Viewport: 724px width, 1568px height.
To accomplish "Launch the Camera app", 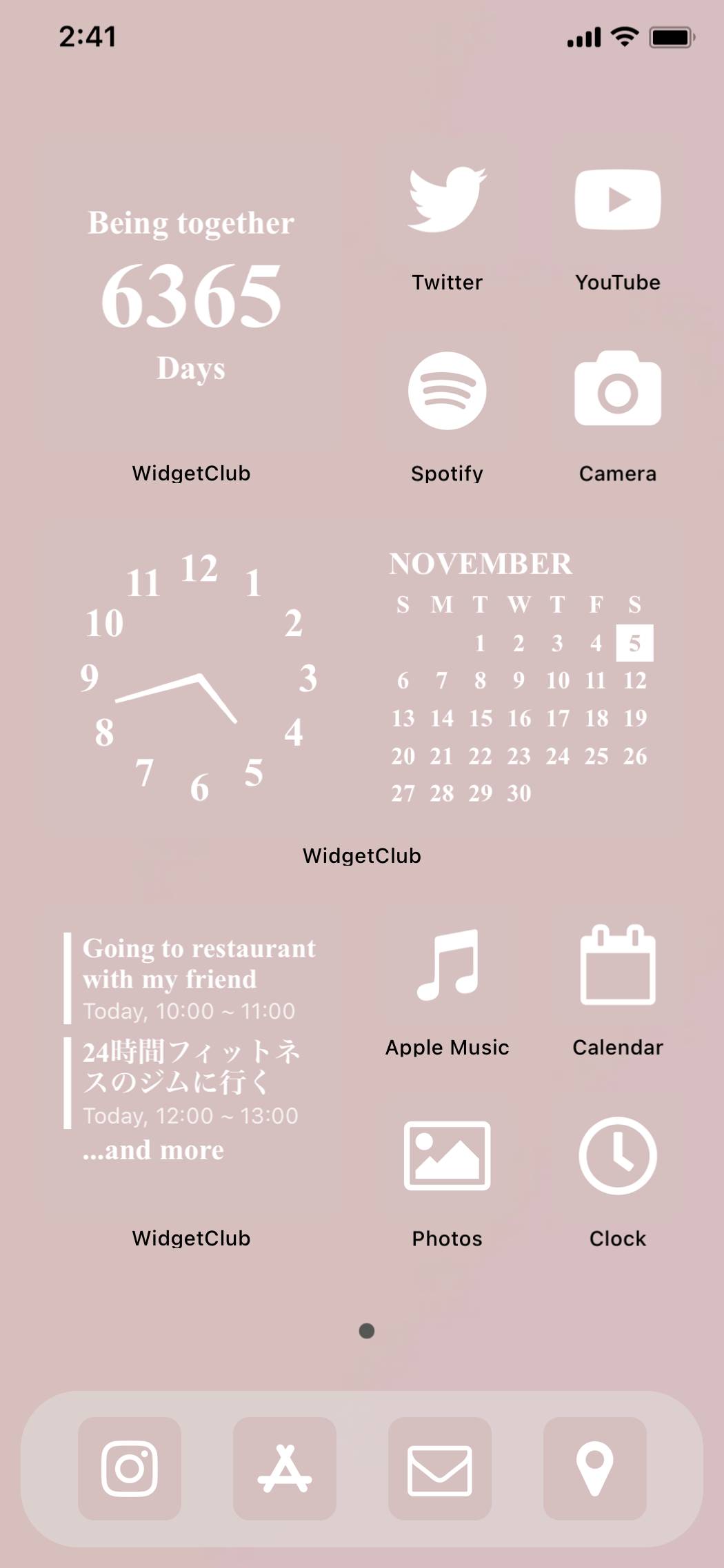I will click(618, 391).
